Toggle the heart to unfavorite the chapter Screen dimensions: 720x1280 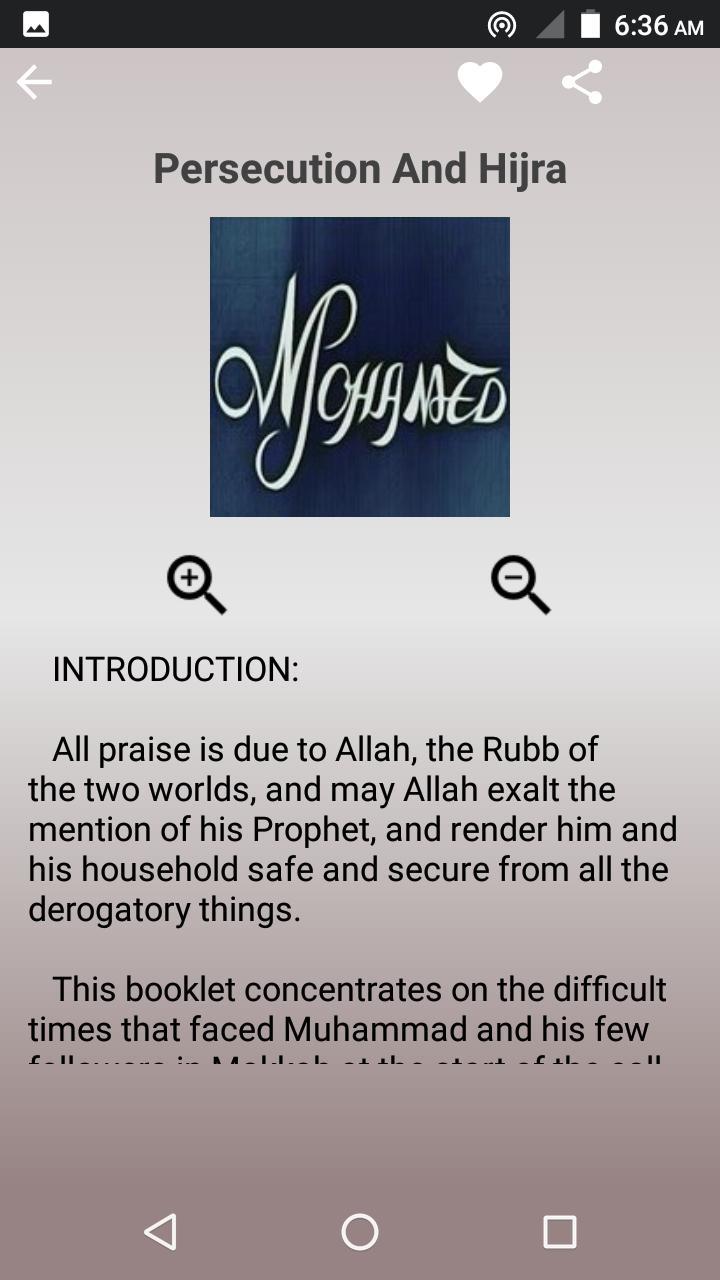[480, 82]
